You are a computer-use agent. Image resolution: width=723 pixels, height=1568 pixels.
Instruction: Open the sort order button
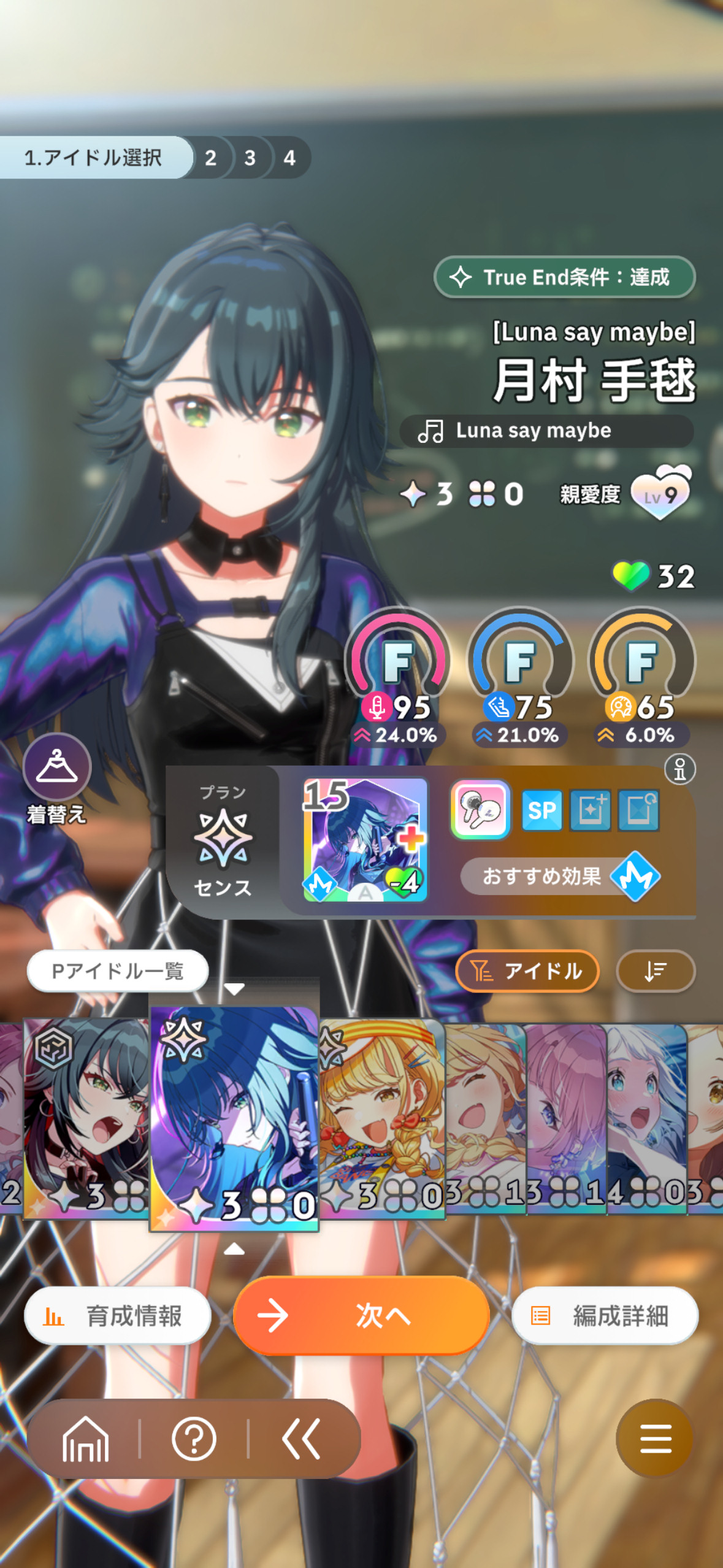[x=656, y=970]
